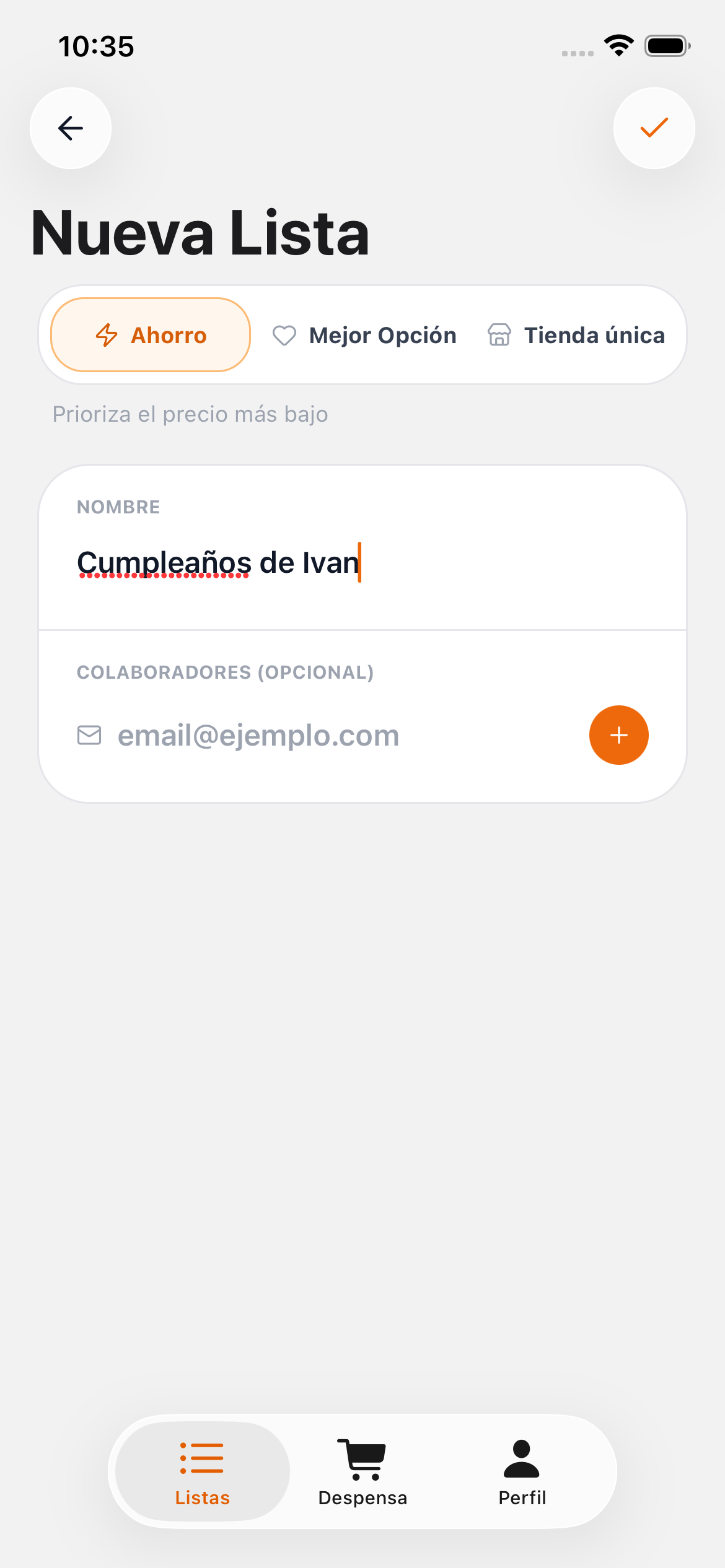Tap the Priorizar precio más bajo hint text
725x1568 pixels.
click(x=189, y=414)
